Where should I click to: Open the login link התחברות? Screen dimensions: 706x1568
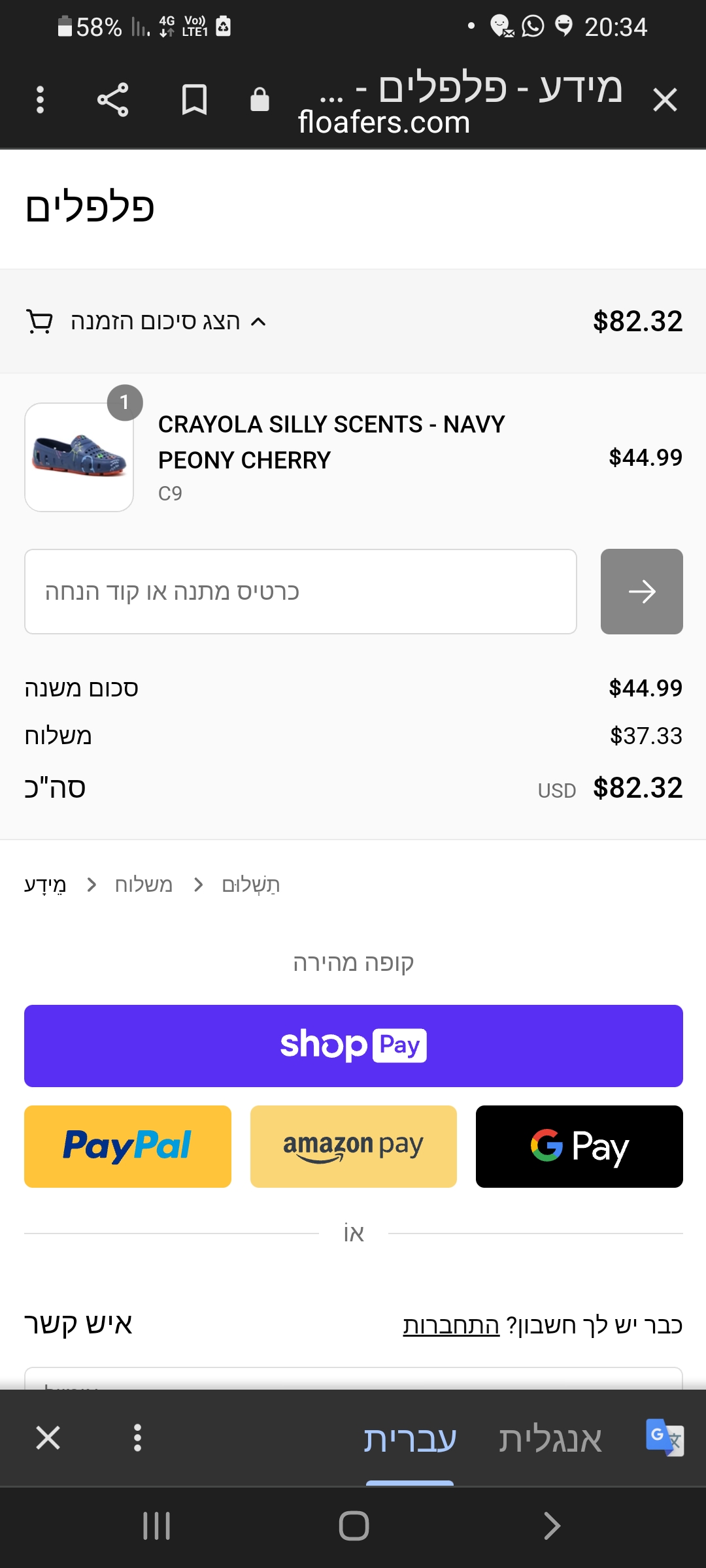pyautogui.click(x=451, y=1326)
